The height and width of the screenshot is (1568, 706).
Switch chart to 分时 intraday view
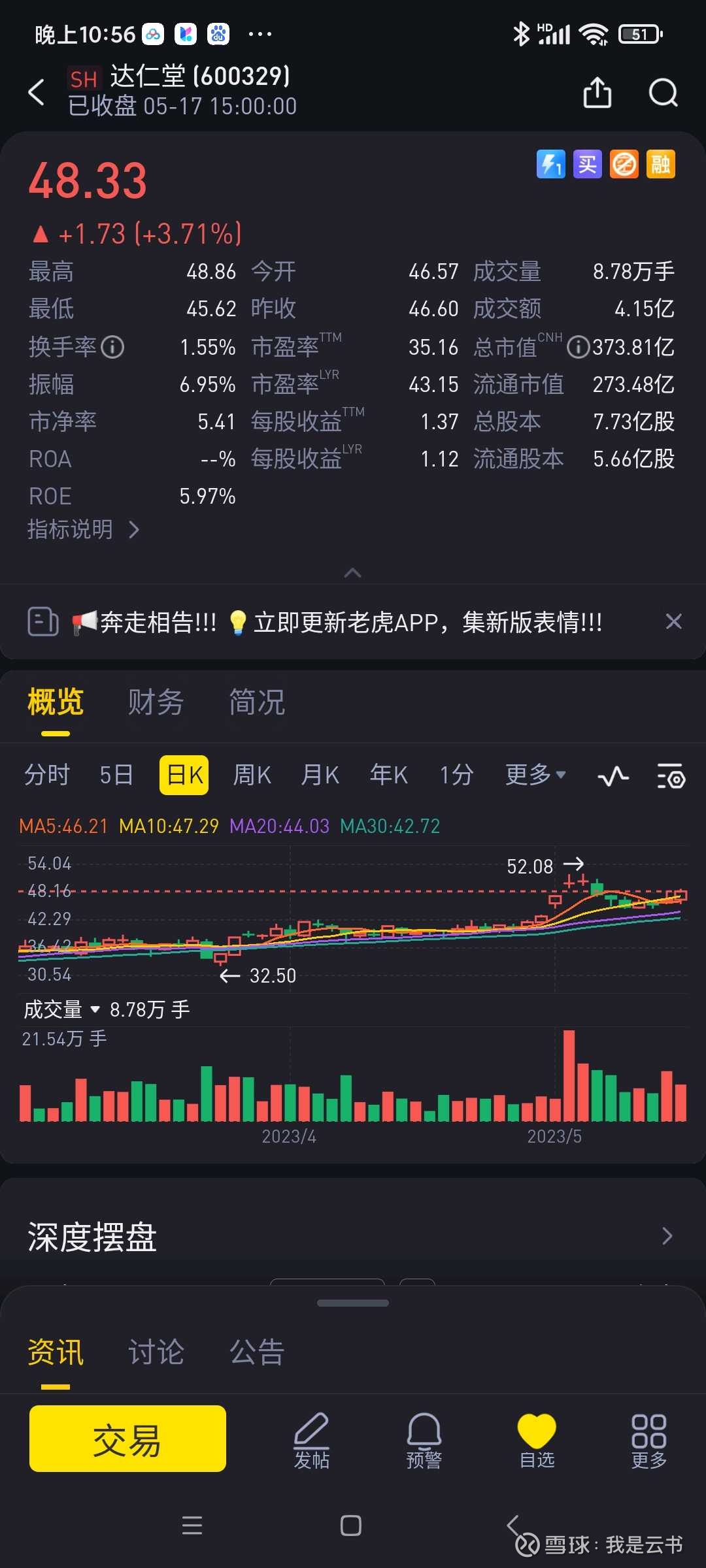click(46, 774)
